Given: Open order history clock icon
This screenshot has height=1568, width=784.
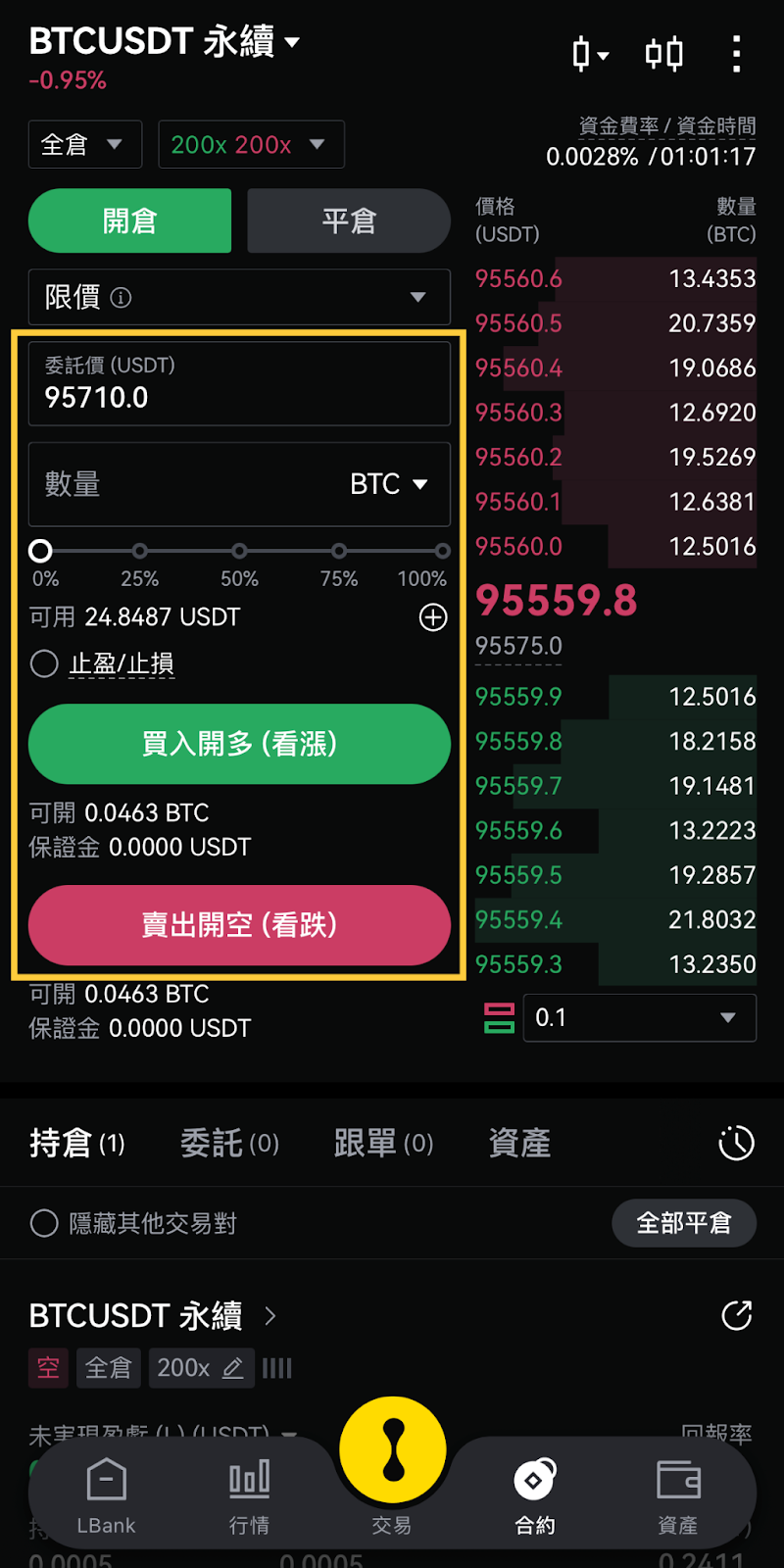Looking at the screenshot, I should point(736,1144).
